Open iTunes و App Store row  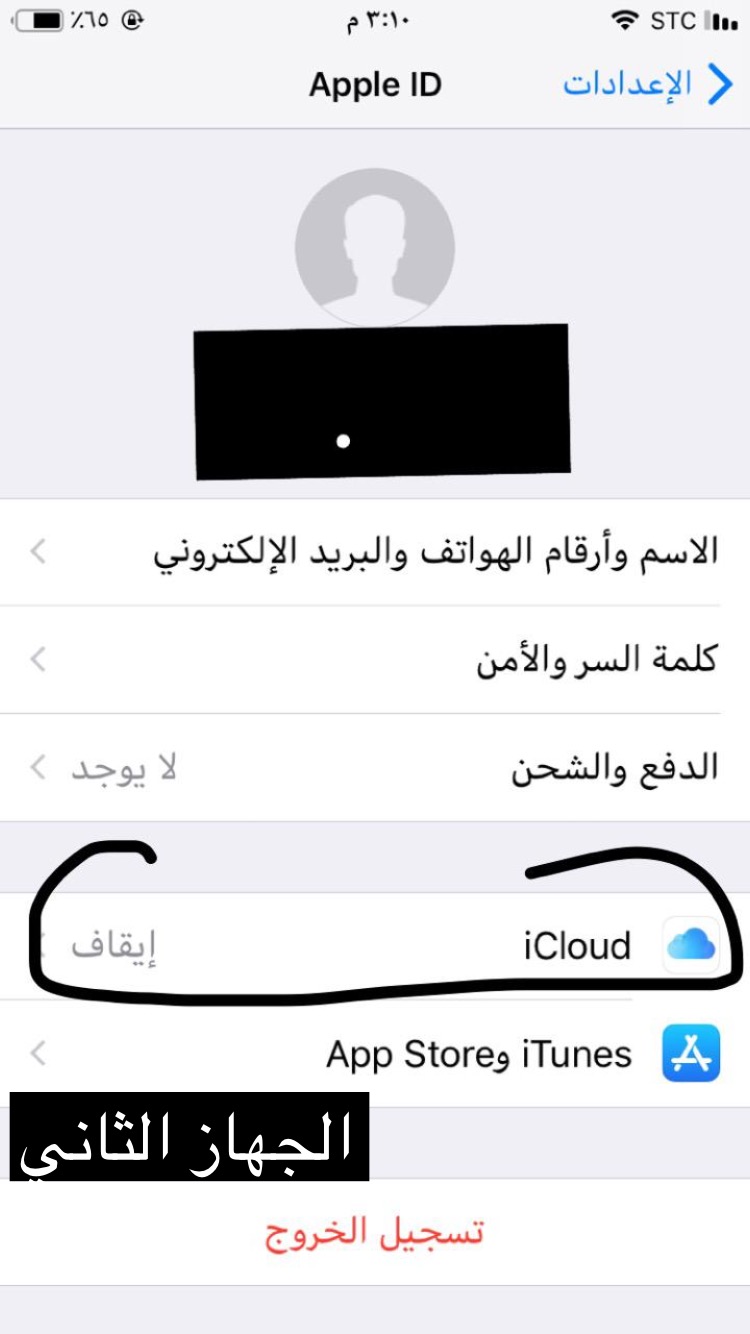click(375, 1054)
